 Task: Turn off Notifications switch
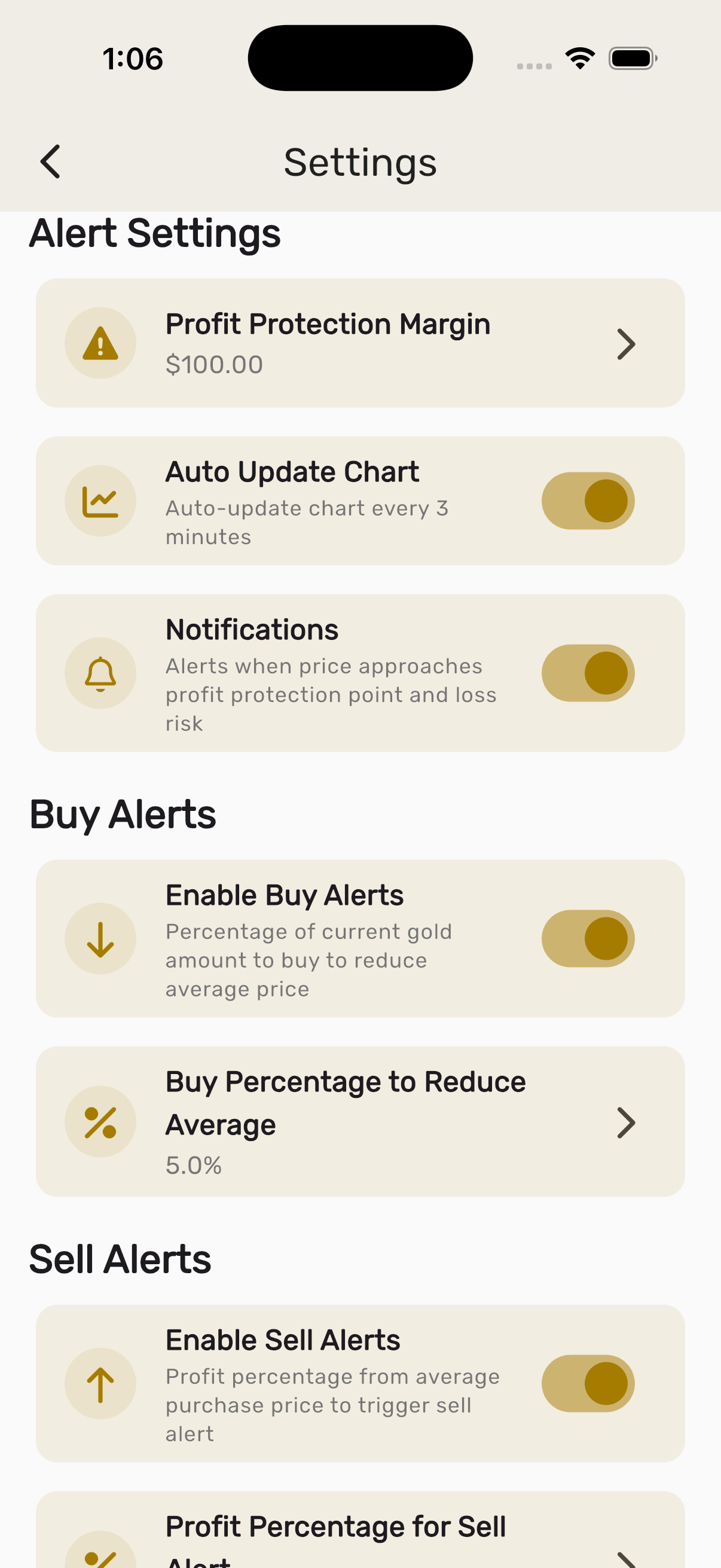(x=588, y=673)
